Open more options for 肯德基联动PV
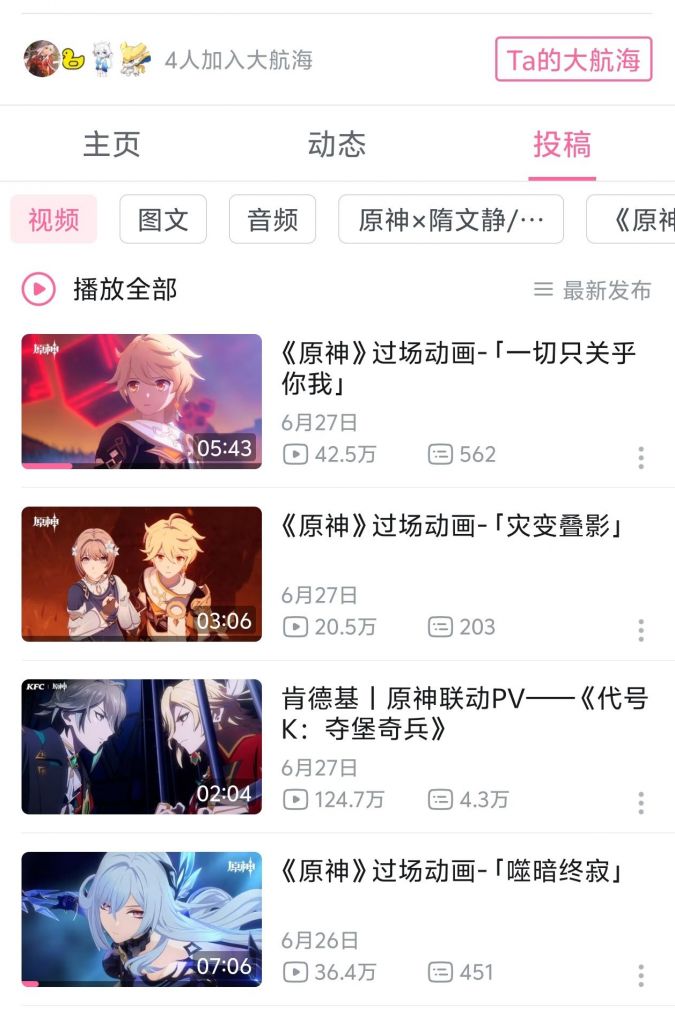This screenshot has height=1024, width=675. click(640, 802)
